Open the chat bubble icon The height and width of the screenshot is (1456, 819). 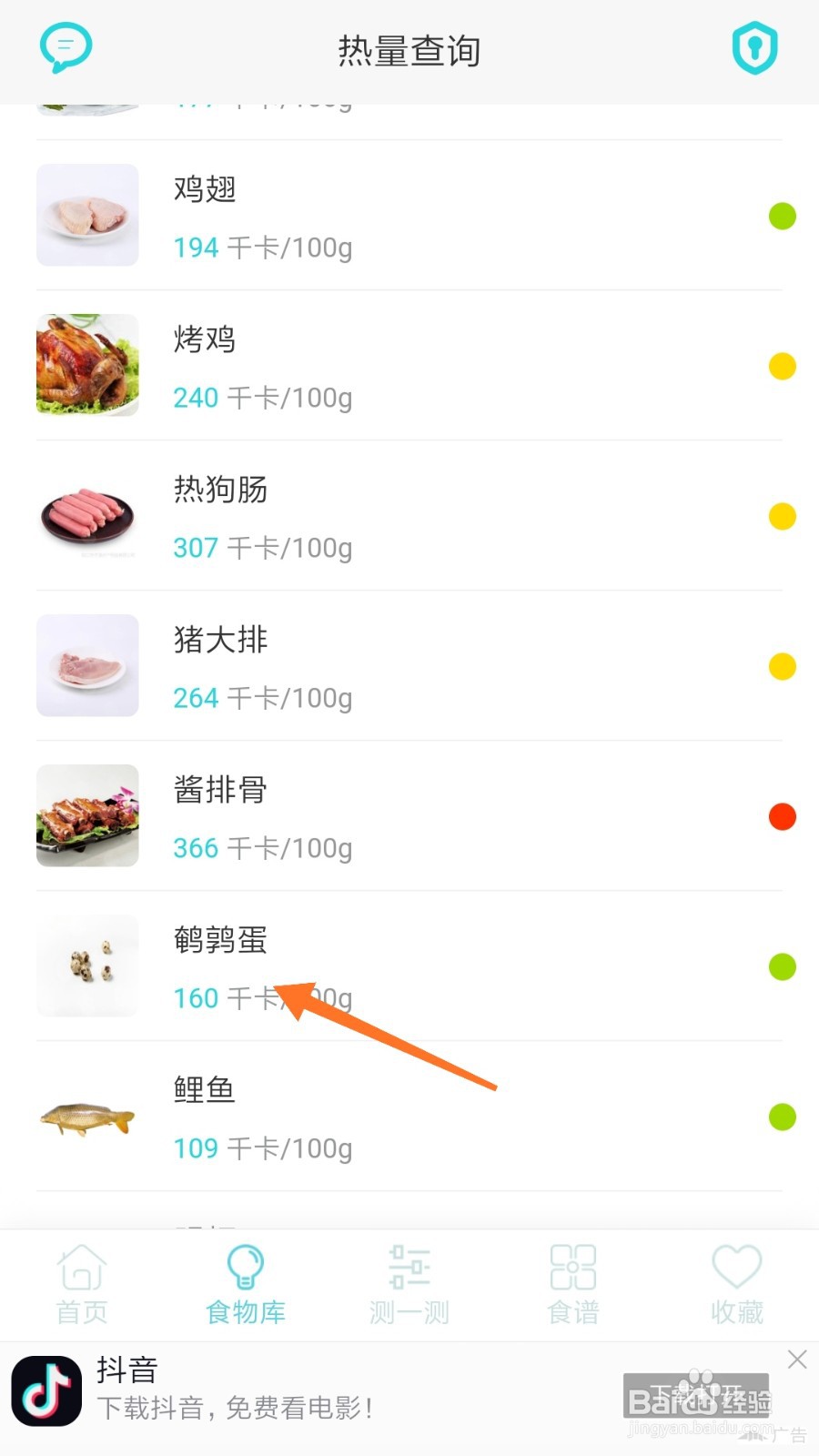tap(66, 48)
